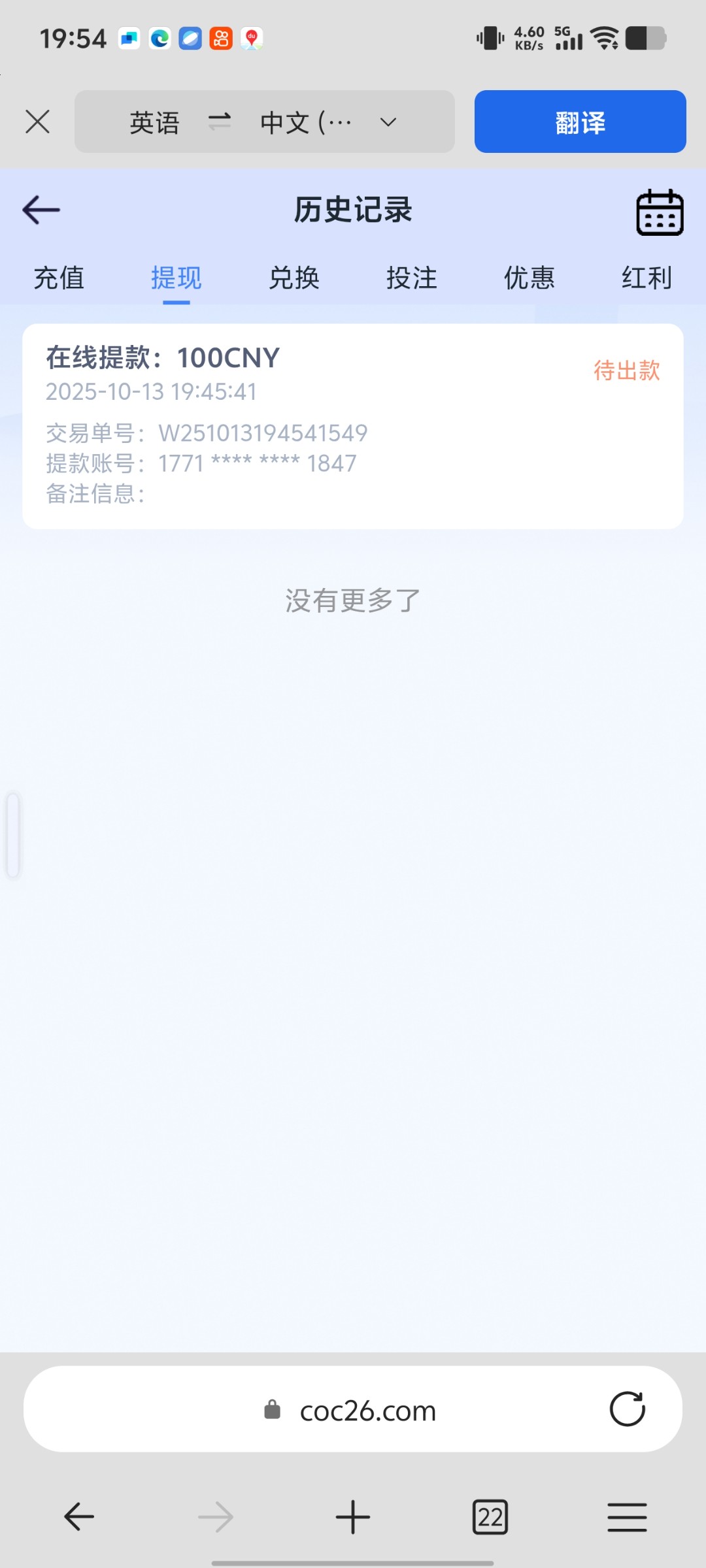Tap the blue 翻译 translate button
706x1568 pixels.
point(580,122)
